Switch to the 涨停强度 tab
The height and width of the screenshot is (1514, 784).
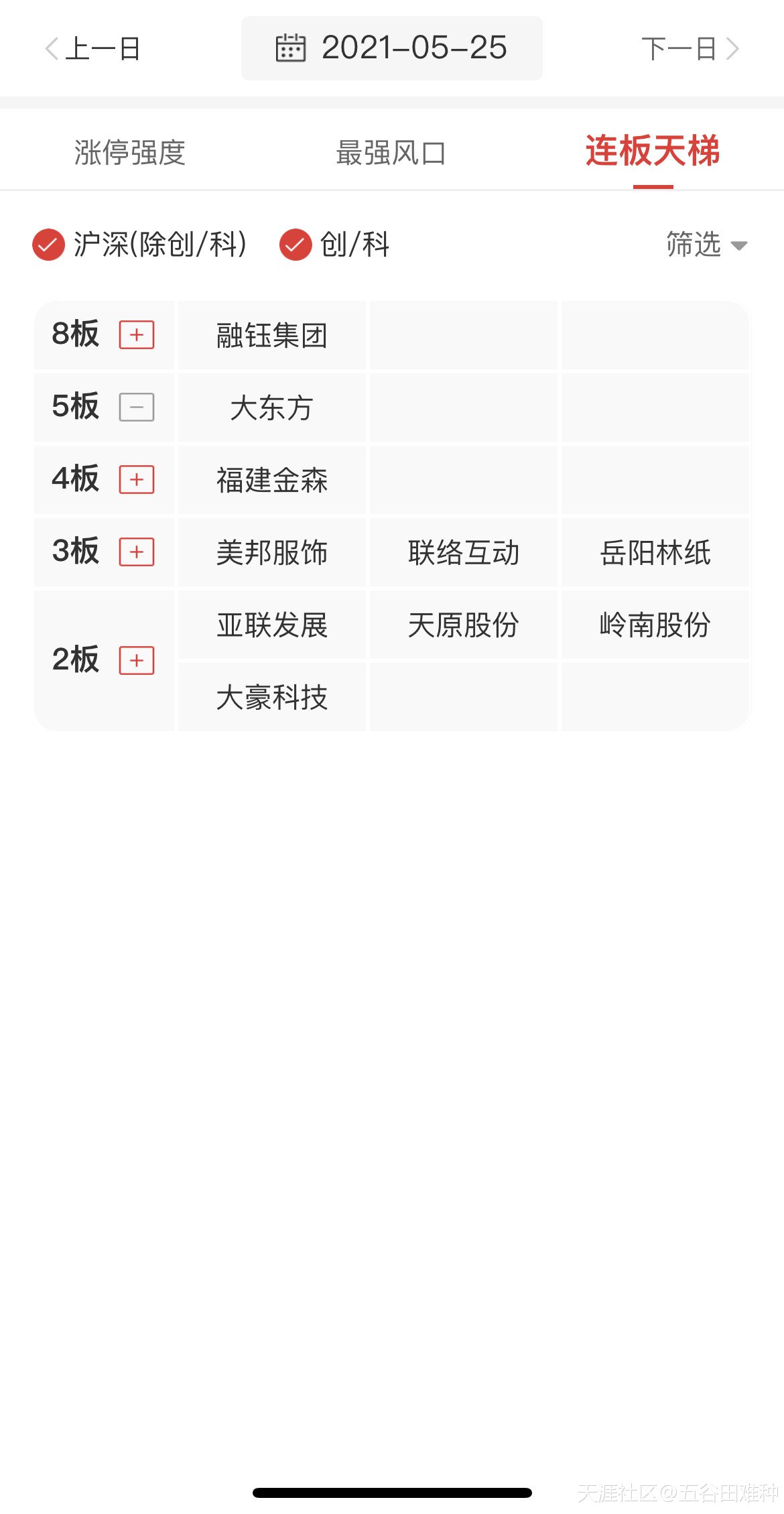pos(130,152)
